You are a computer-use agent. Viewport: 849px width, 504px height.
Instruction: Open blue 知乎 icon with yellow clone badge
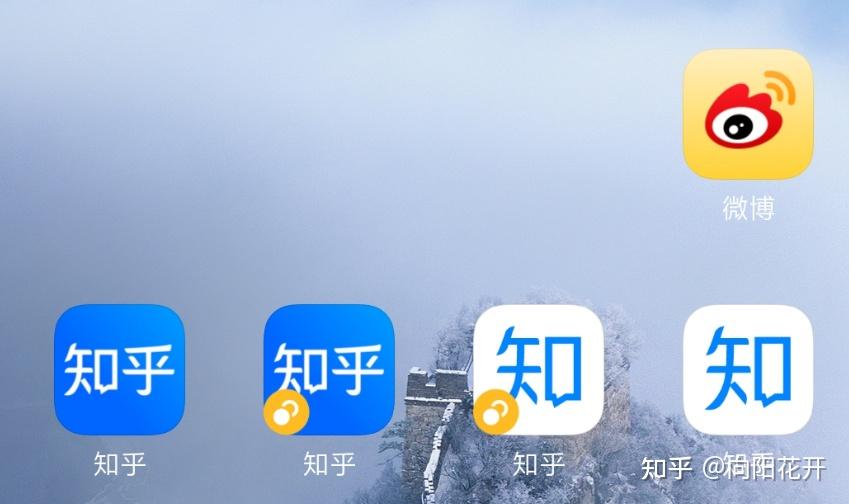(329, 369)
